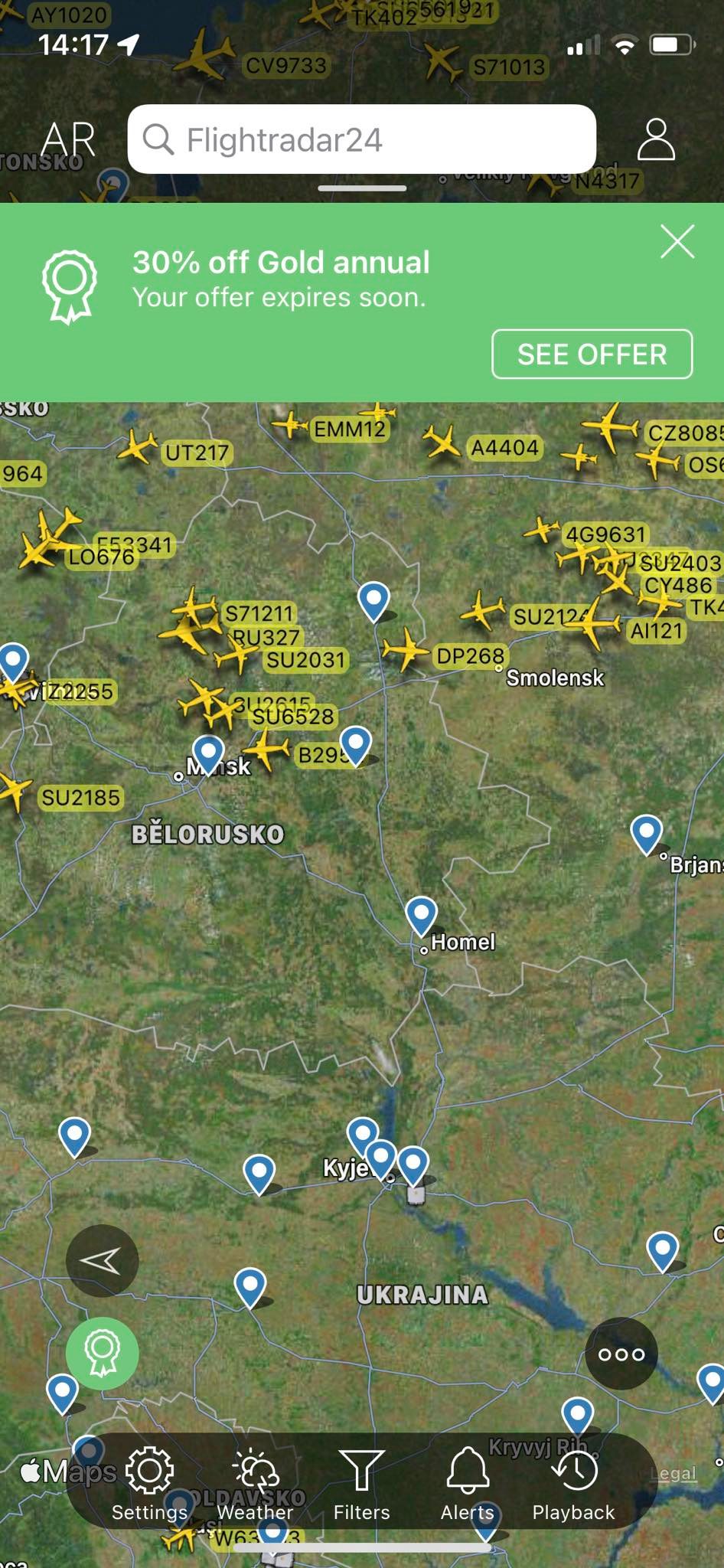
Task: Open the Legal link
Action: point(674,1473)
